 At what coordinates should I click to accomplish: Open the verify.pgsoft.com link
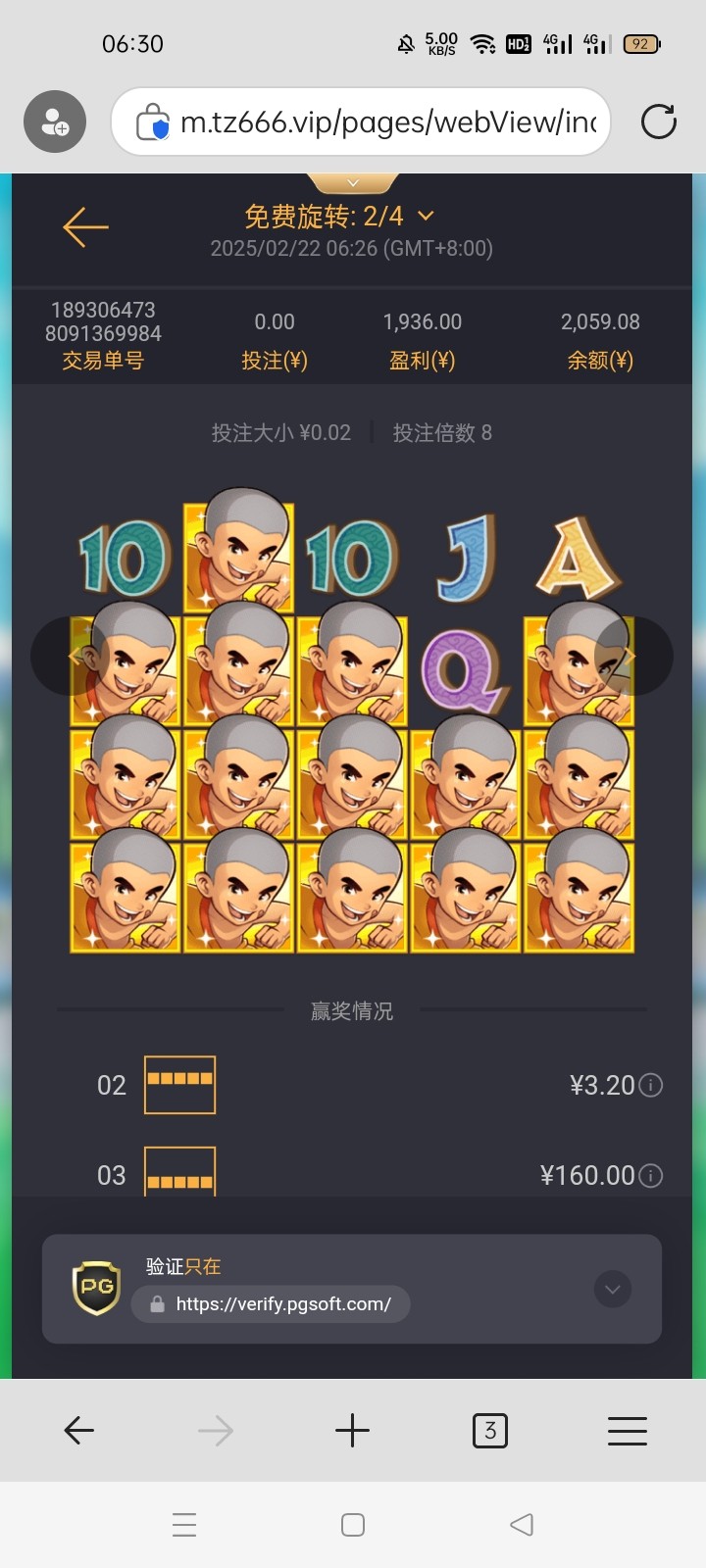tap(282, 1304)
